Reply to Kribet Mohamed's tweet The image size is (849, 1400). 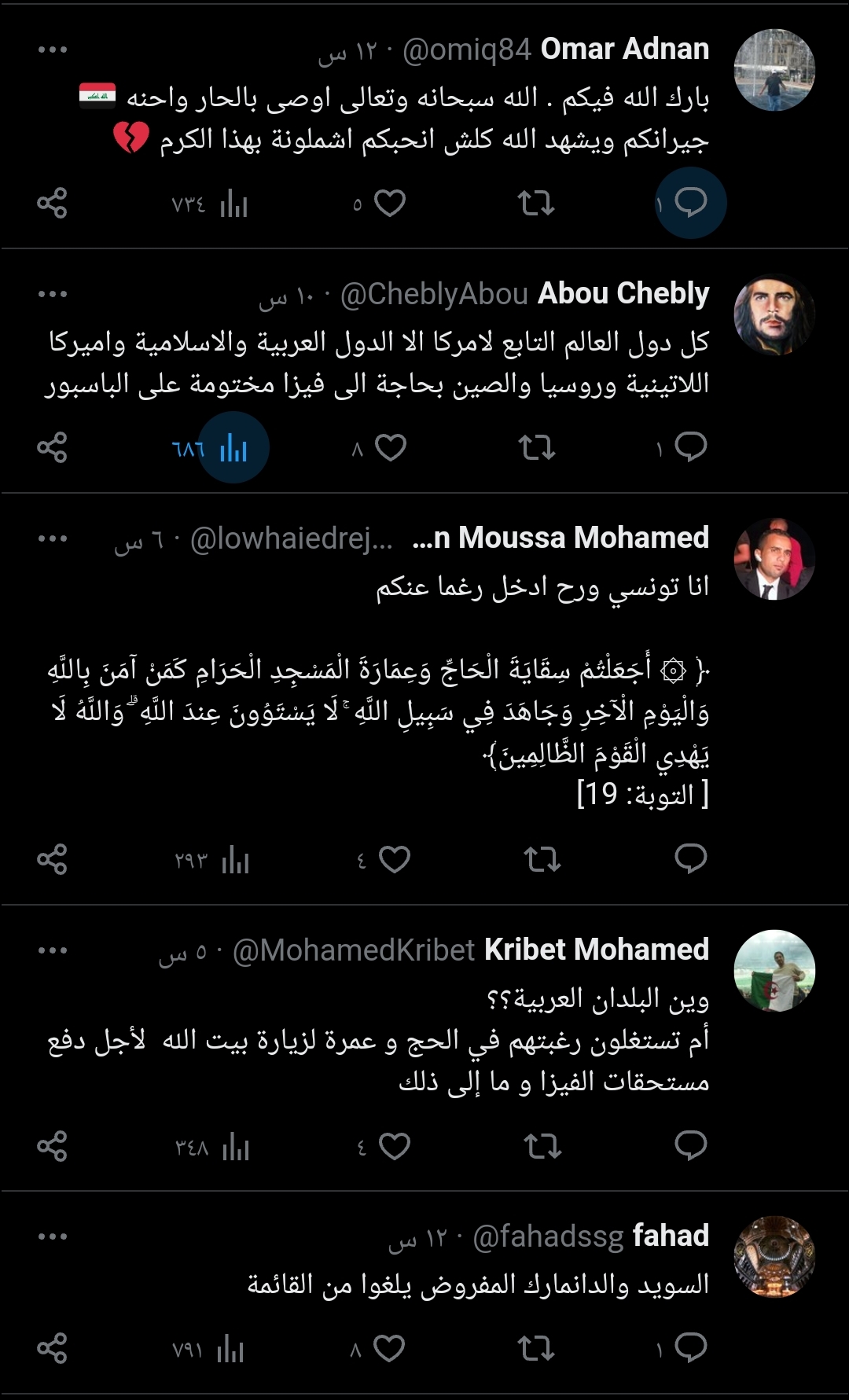pyautogui.click(x=691, y=1147)
